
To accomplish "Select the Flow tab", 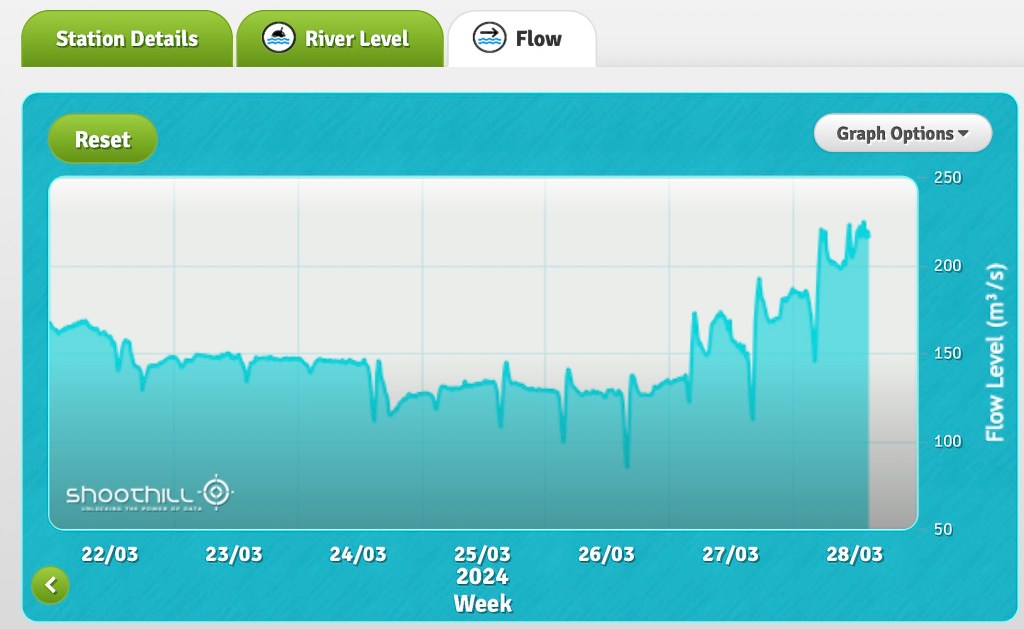I will [520, 40].
